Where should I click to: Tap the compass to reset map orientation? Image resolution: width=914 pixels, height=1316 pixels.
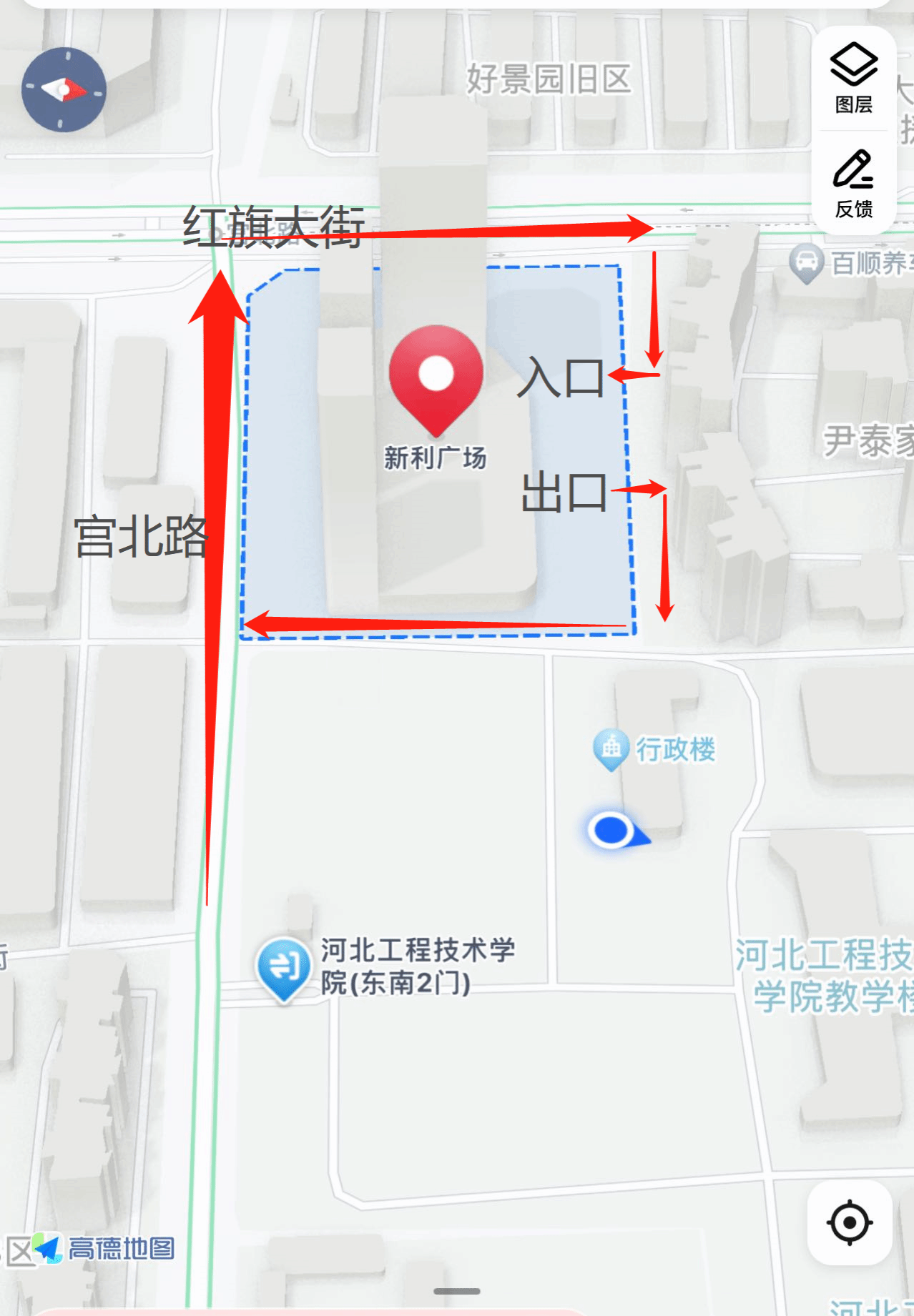(64, 90)
